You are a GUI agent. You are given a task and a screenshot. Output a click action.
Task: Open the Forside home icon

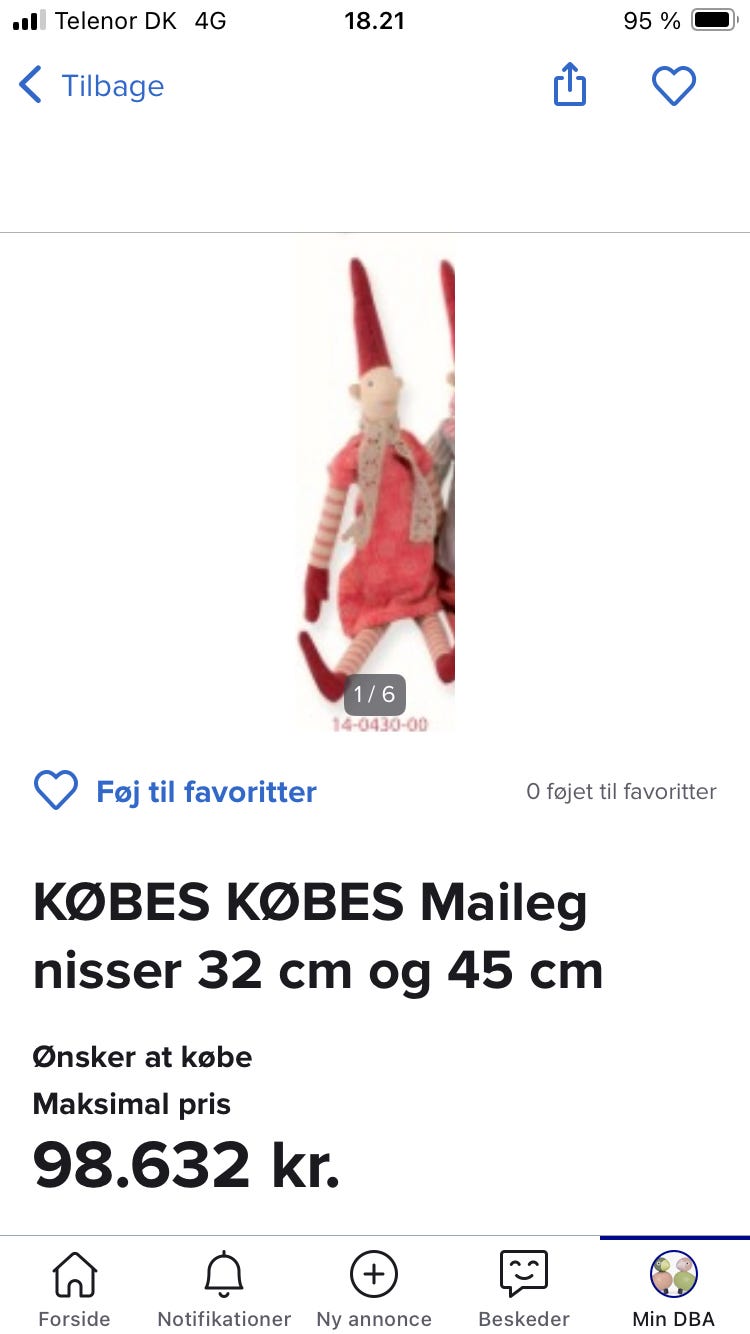74,1275
